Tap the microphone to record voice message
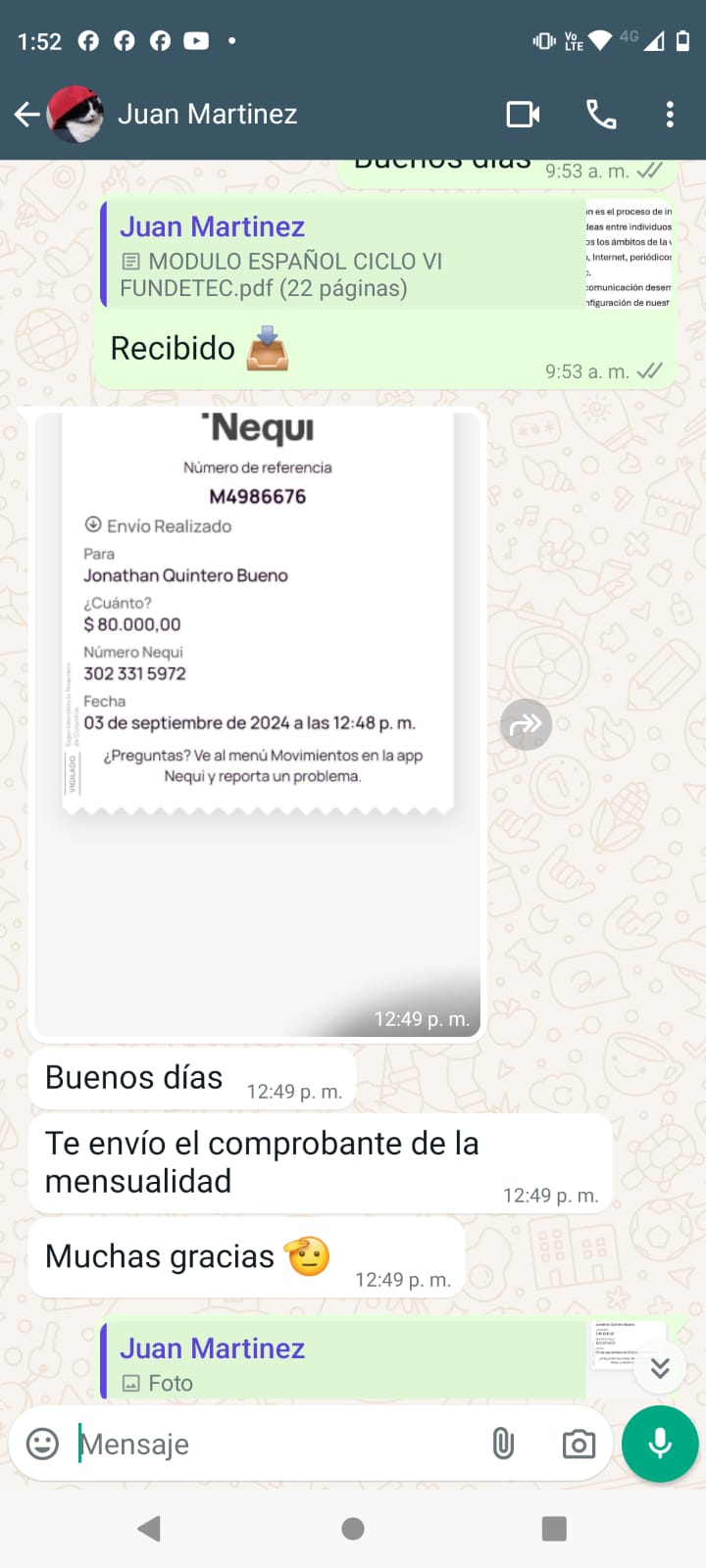Screen dimensions: 706x1568 660,1444
